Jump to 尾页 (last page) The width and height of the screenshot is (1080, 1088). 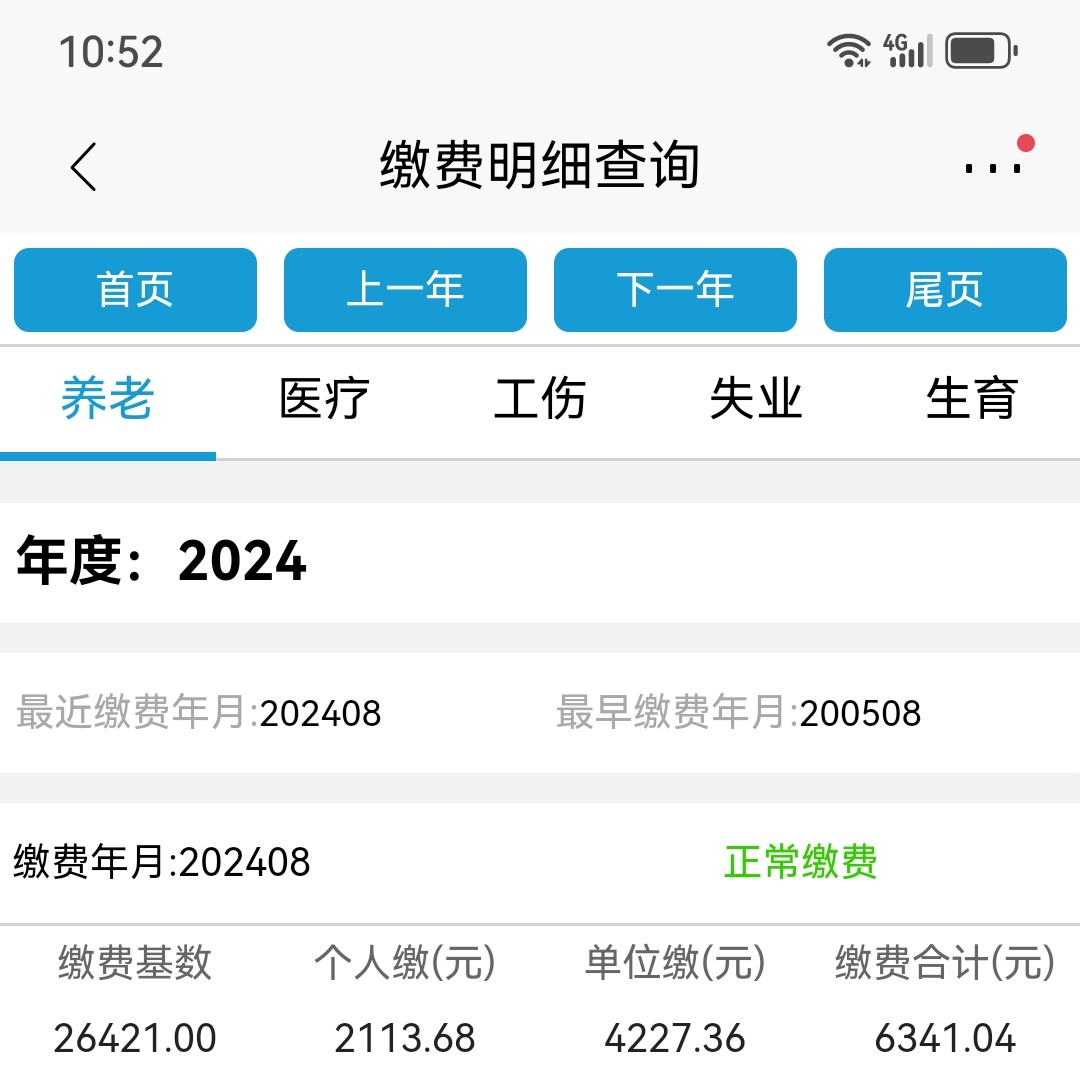tap(945, 290)
